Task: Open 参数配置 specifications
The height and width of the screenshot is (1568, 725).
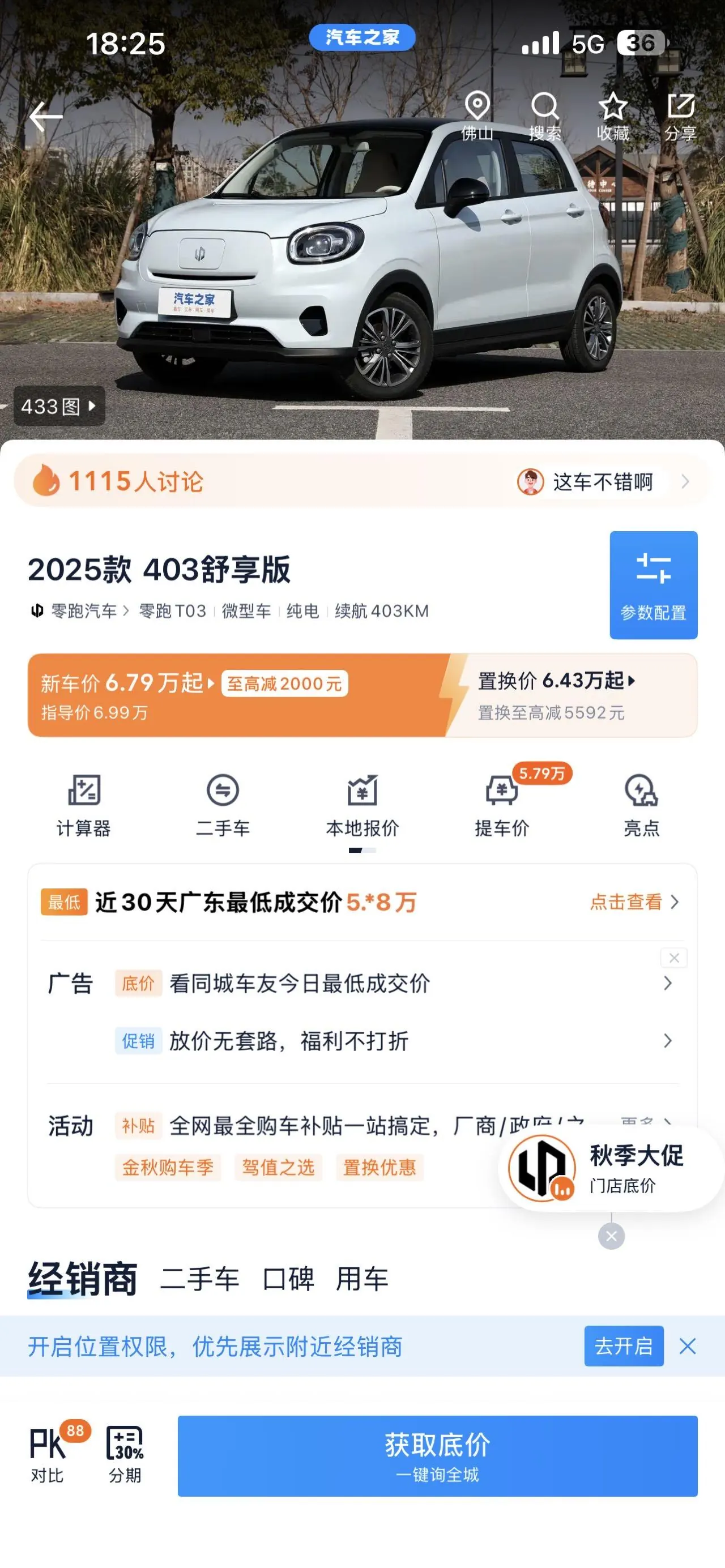Action: coord(653,585)
